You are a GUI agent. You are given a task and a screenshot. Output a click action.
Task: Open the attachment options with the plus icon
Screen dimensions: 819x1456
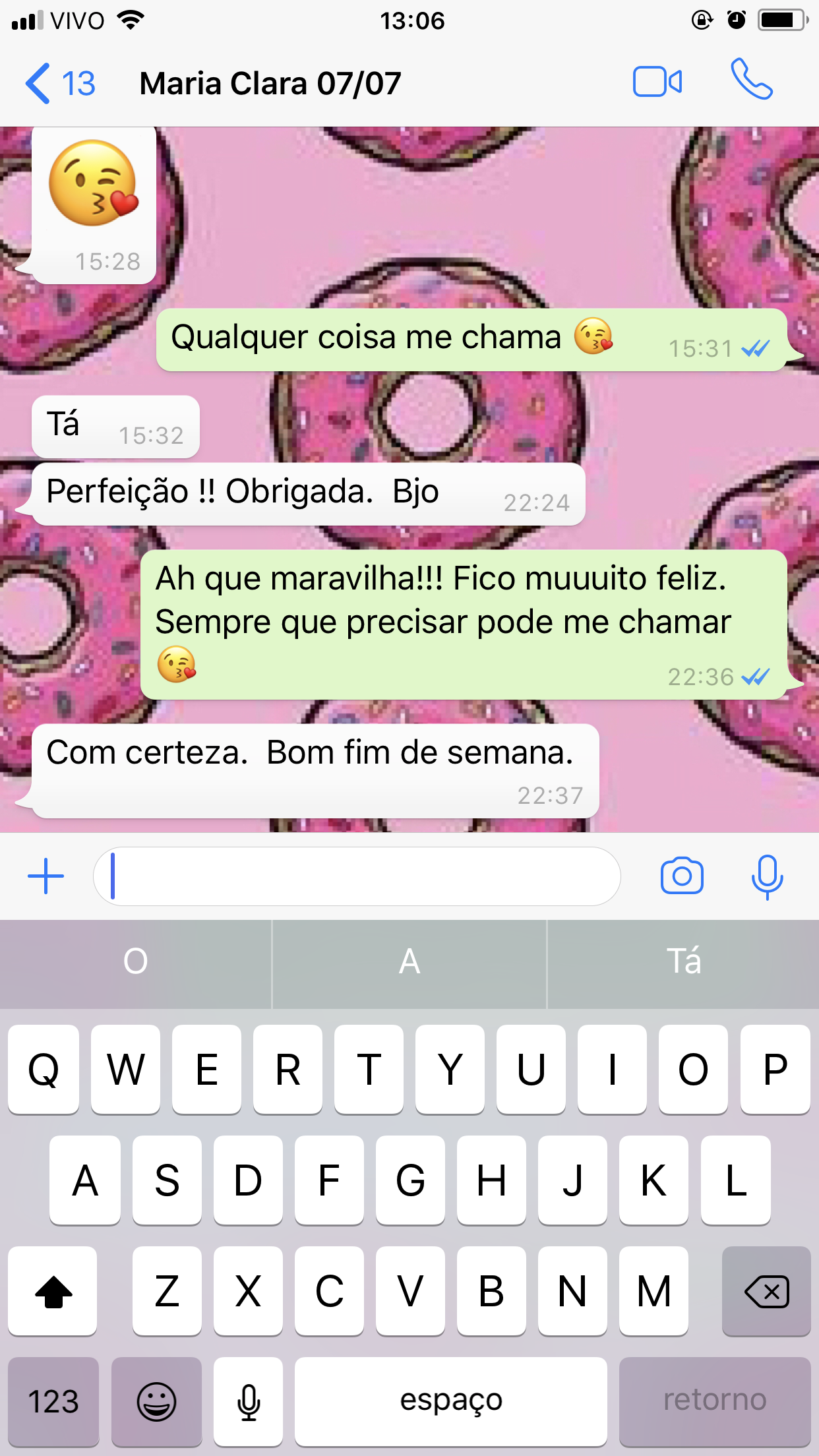pyautogui.click(x=44, y=876)
